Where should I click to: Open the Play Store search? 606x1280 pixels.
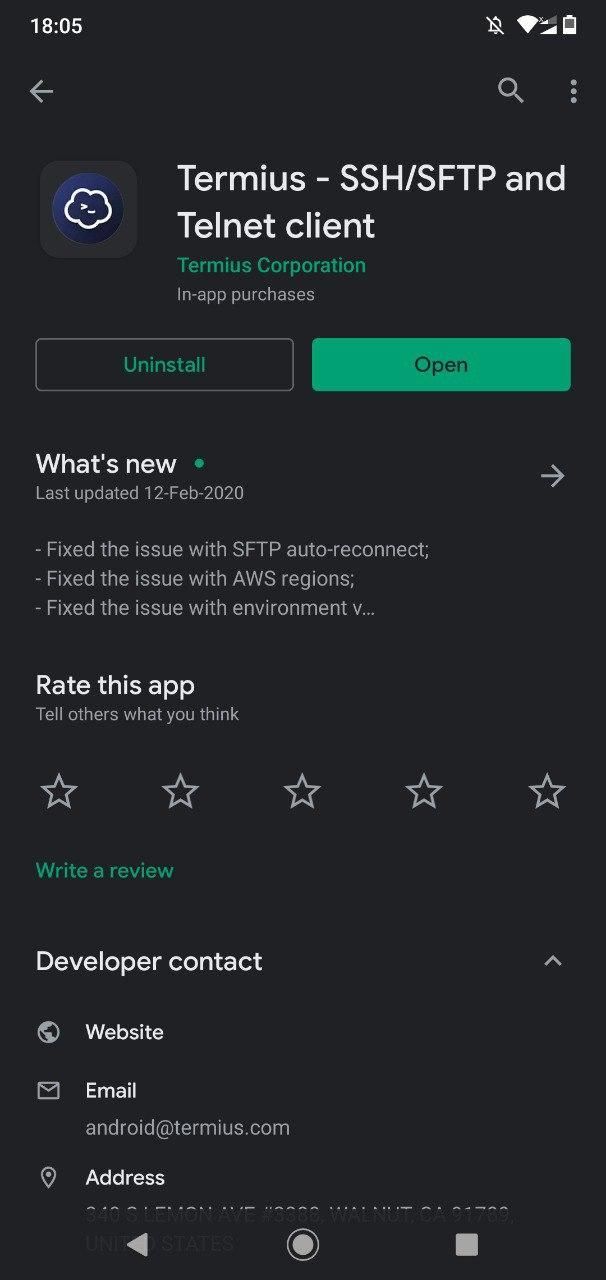coord(511,91)
